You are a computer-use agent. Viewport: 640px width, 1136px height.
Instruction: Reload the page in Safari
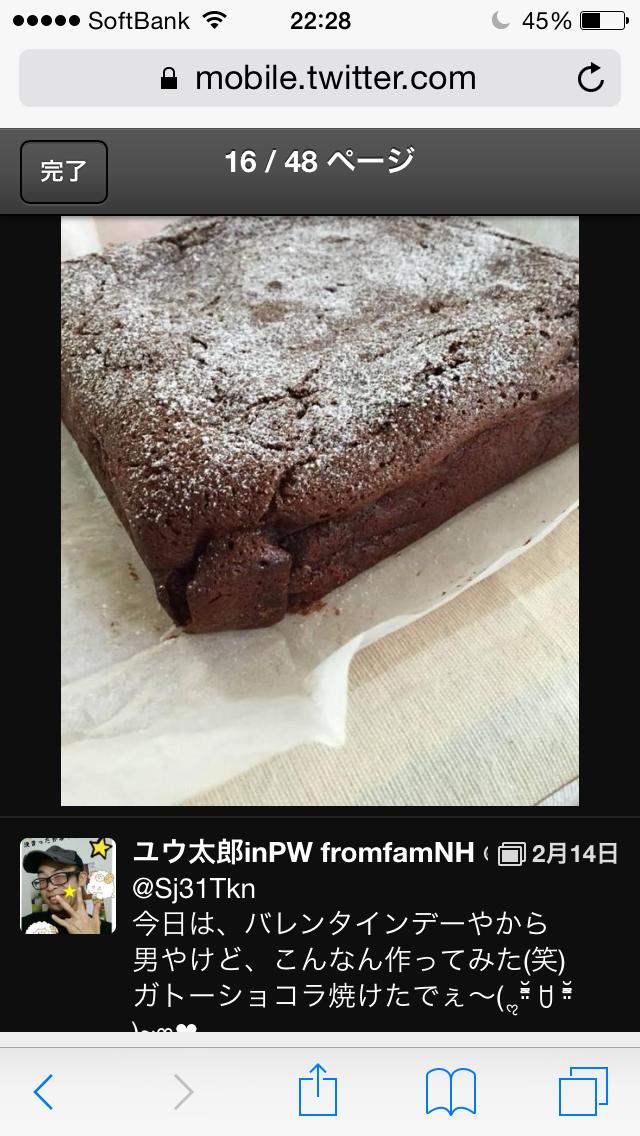(591, 78)
